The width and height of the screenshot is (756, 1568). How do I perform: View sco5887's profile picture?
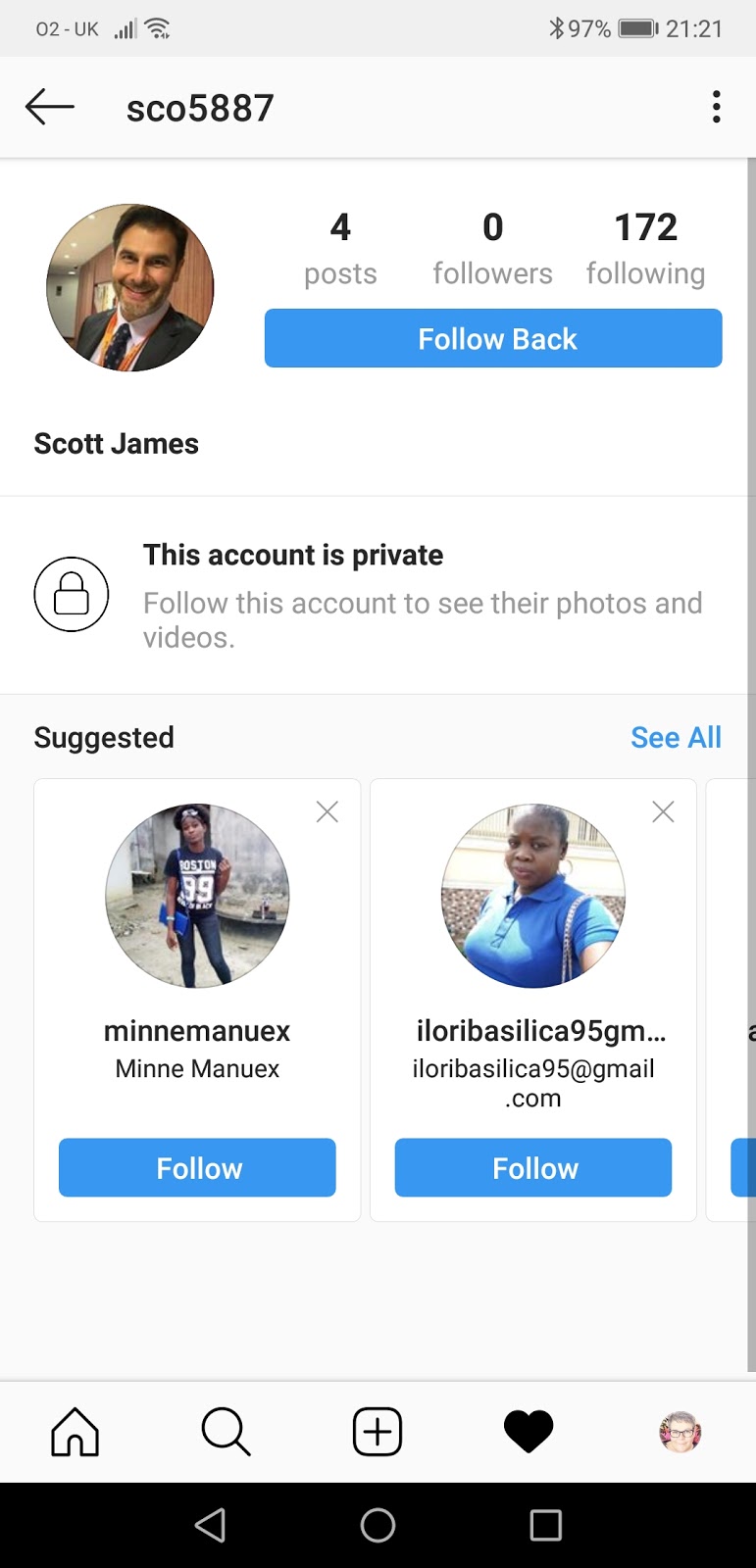pos(130,287)
